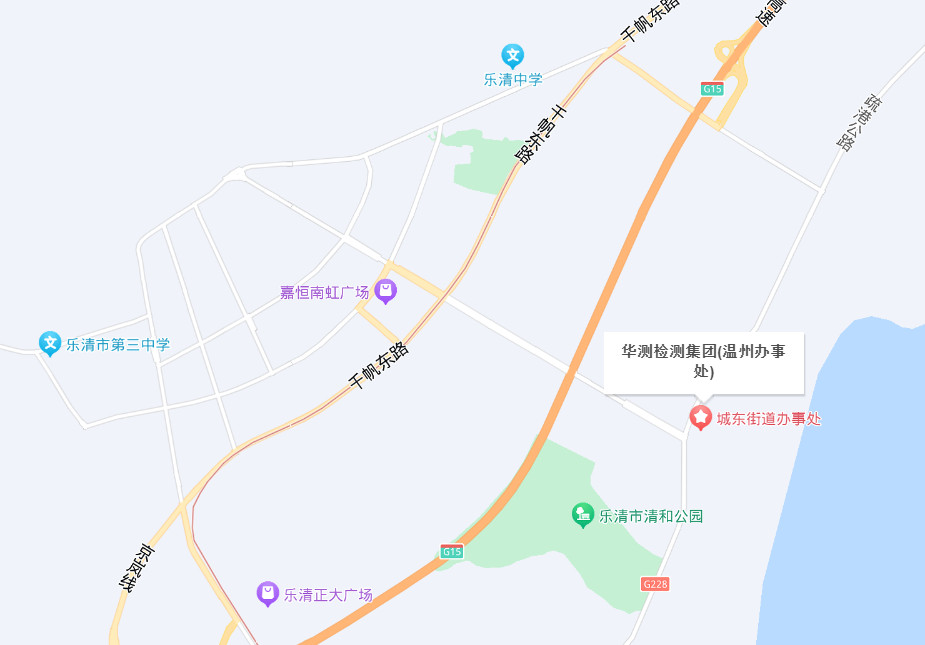Tap the 华测检测集团(温州办事处) info bubble
This screenshot has width=925, height=645.
coord(703,362)
